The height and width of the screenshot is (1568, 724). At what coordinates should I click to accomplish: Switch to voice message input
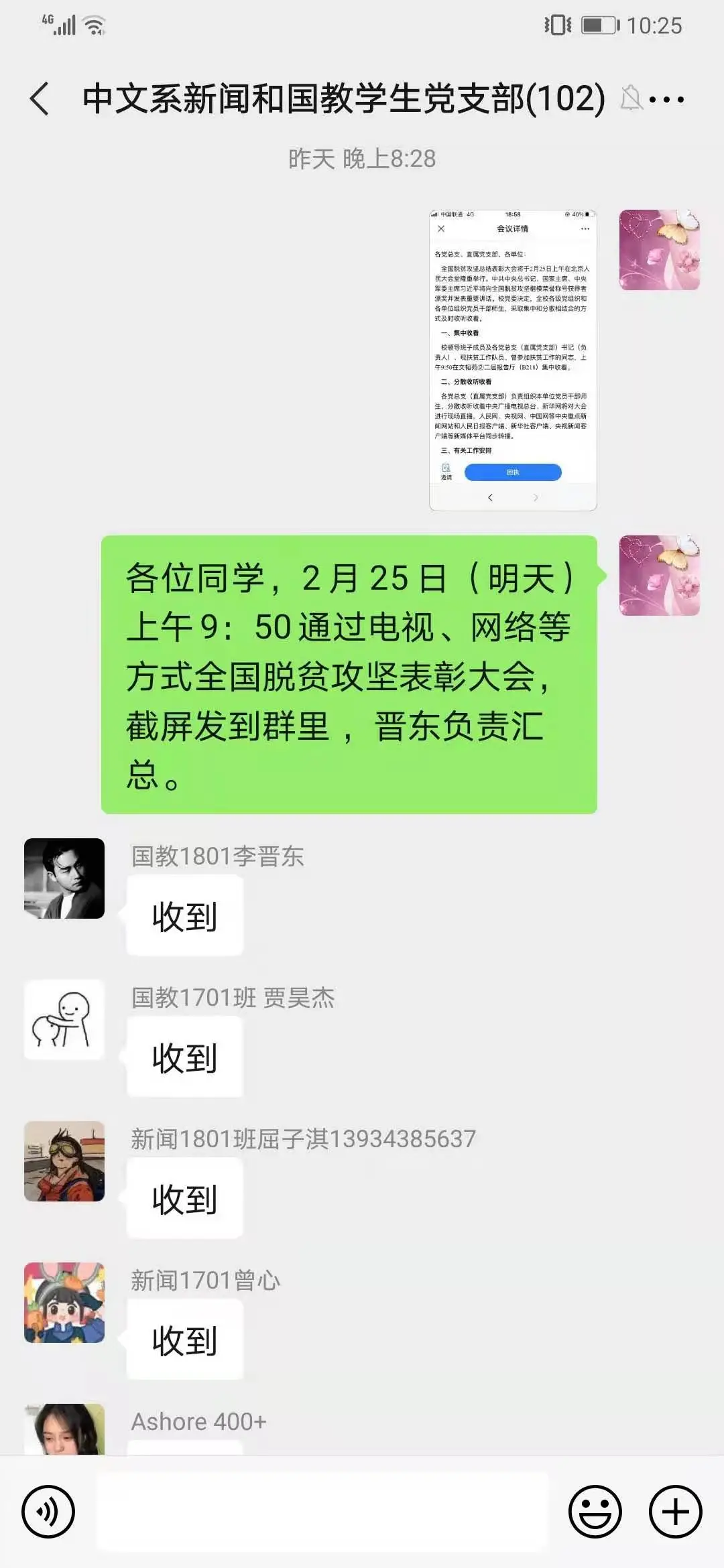(x=48, y=1512)
